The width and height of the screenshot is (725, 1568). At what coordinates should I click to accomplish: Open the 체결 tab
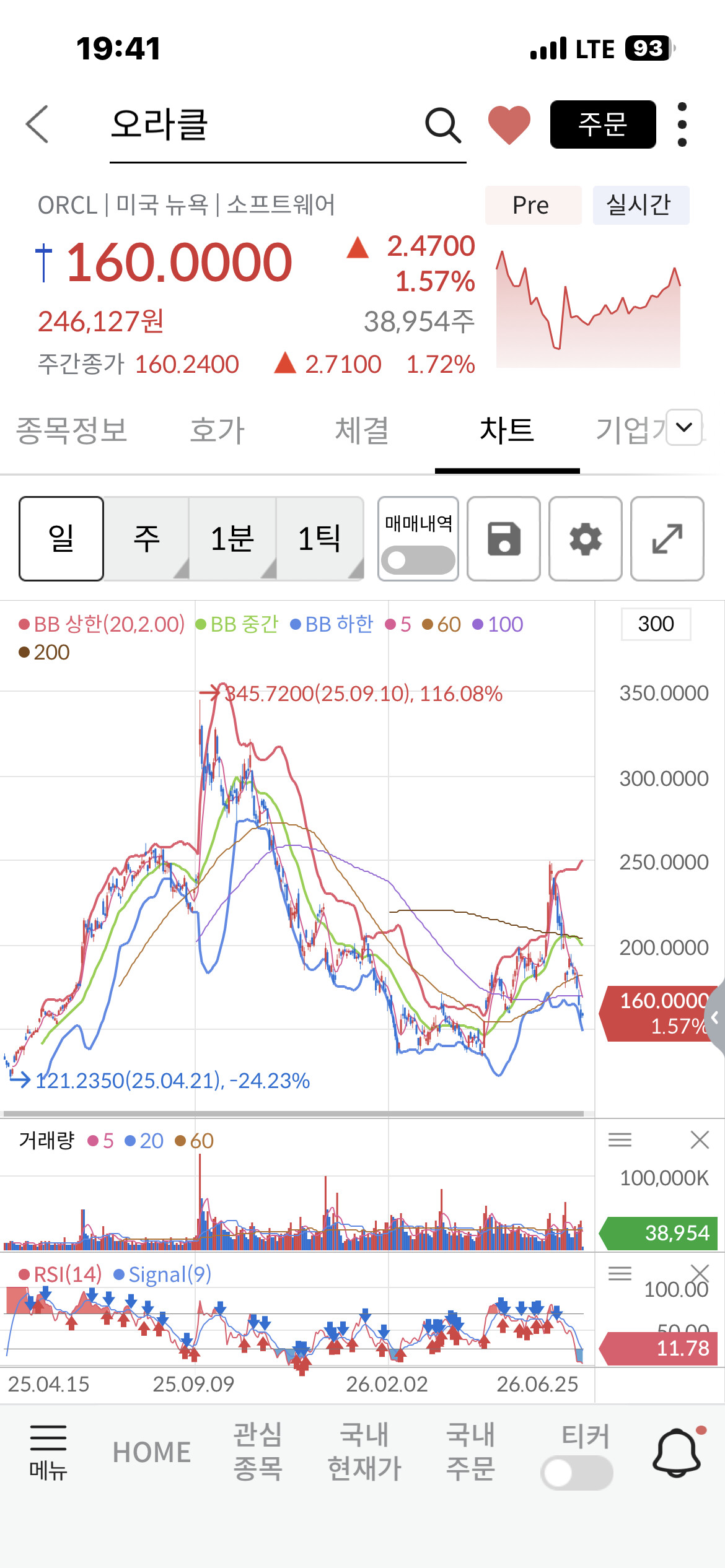(362, 430)
